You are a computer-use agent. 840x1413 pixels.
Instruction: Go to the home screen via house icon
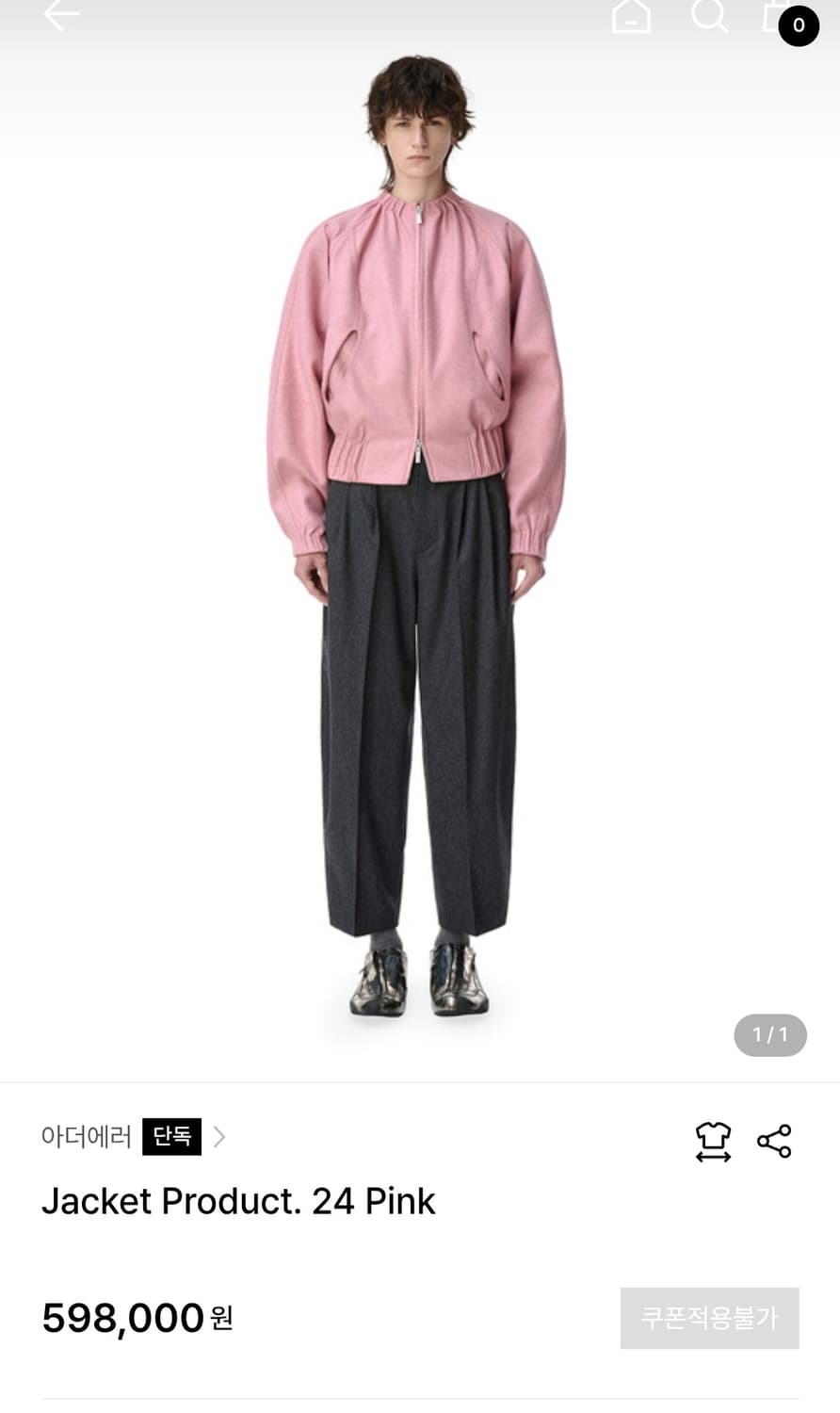click(x=632, y=16)
